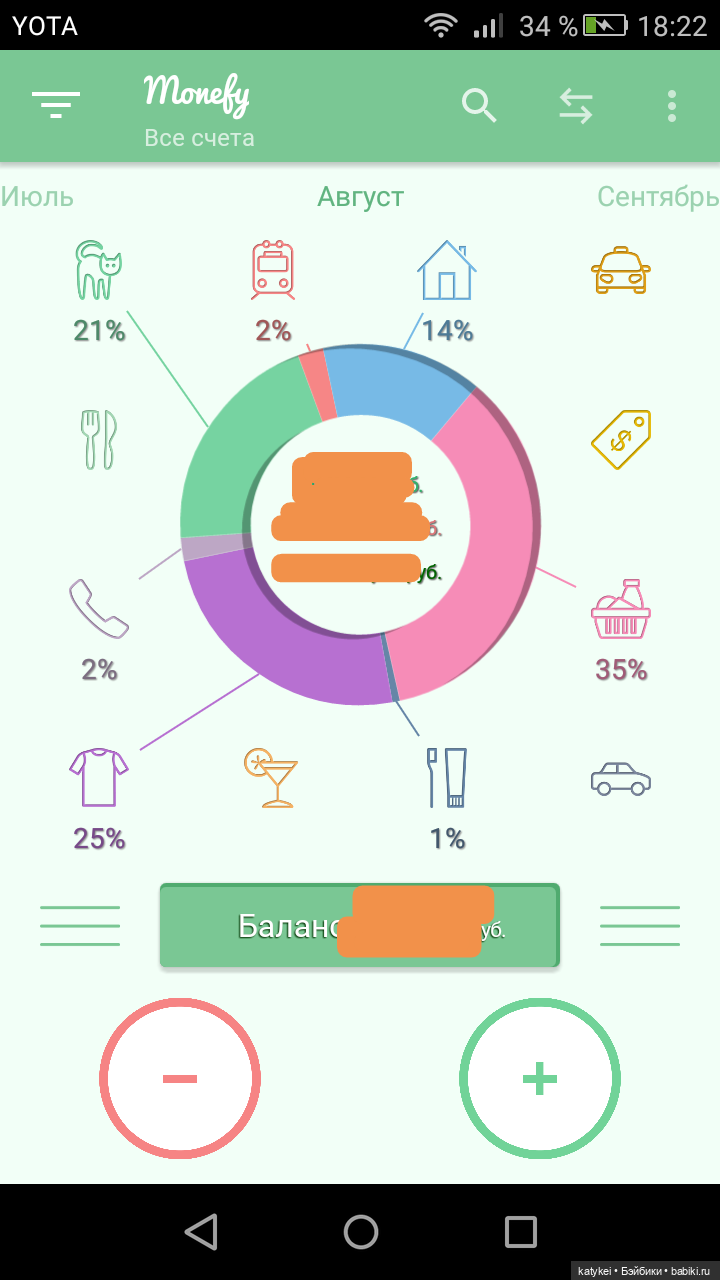Viewport: 720px width, 1280px height.
Task: Open the filter drawer menu
Action: [56, 104]
